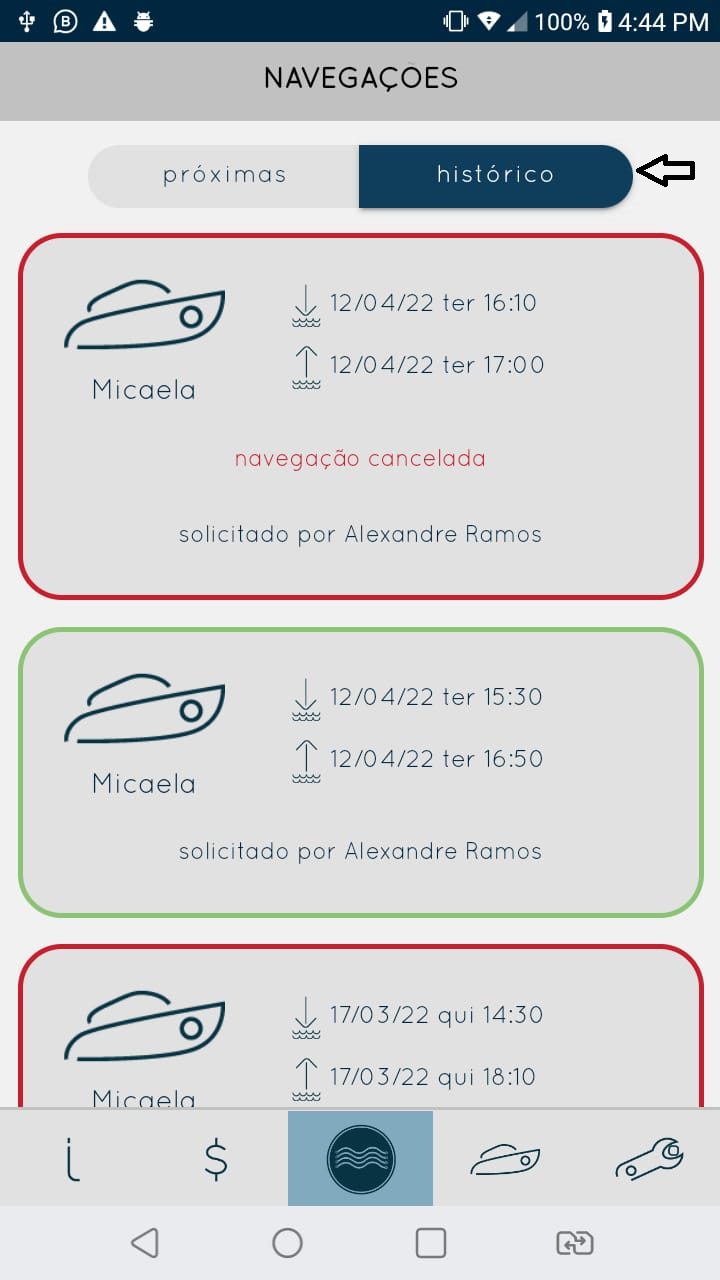Image resolution: width=720 pixels, height=1280 pixels.
Task: Tap the wrench maintenance icon
Action: pyautogui.click(x=650, y=1157)
